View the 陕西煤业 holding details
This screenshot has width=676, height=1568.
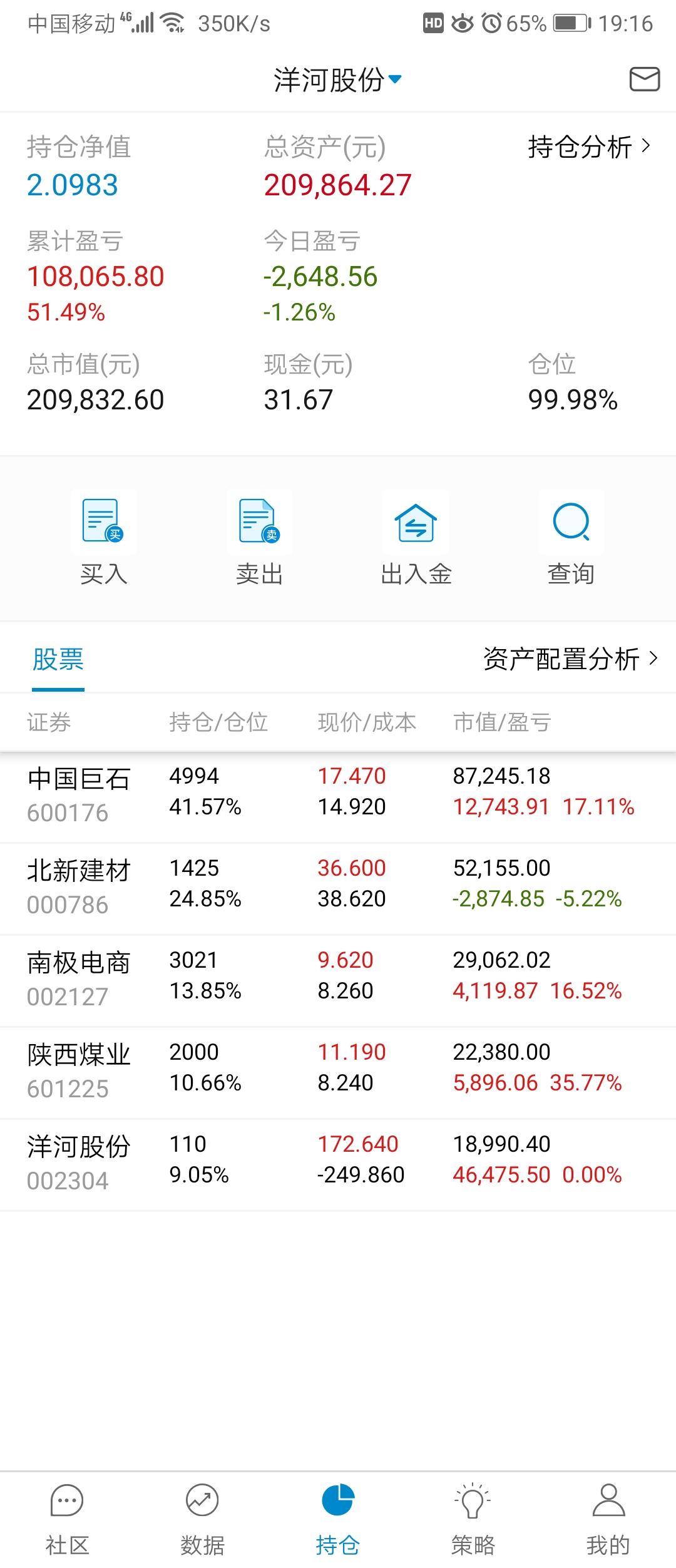[338, 1070]
